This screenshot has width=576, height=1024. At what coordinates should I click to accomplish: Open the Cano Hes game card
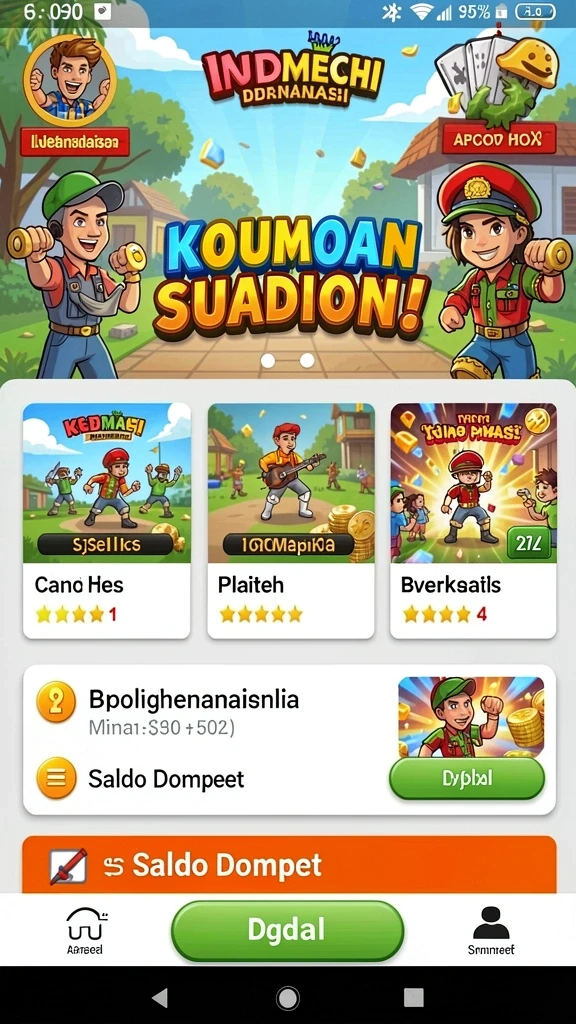tap(106, 520)
